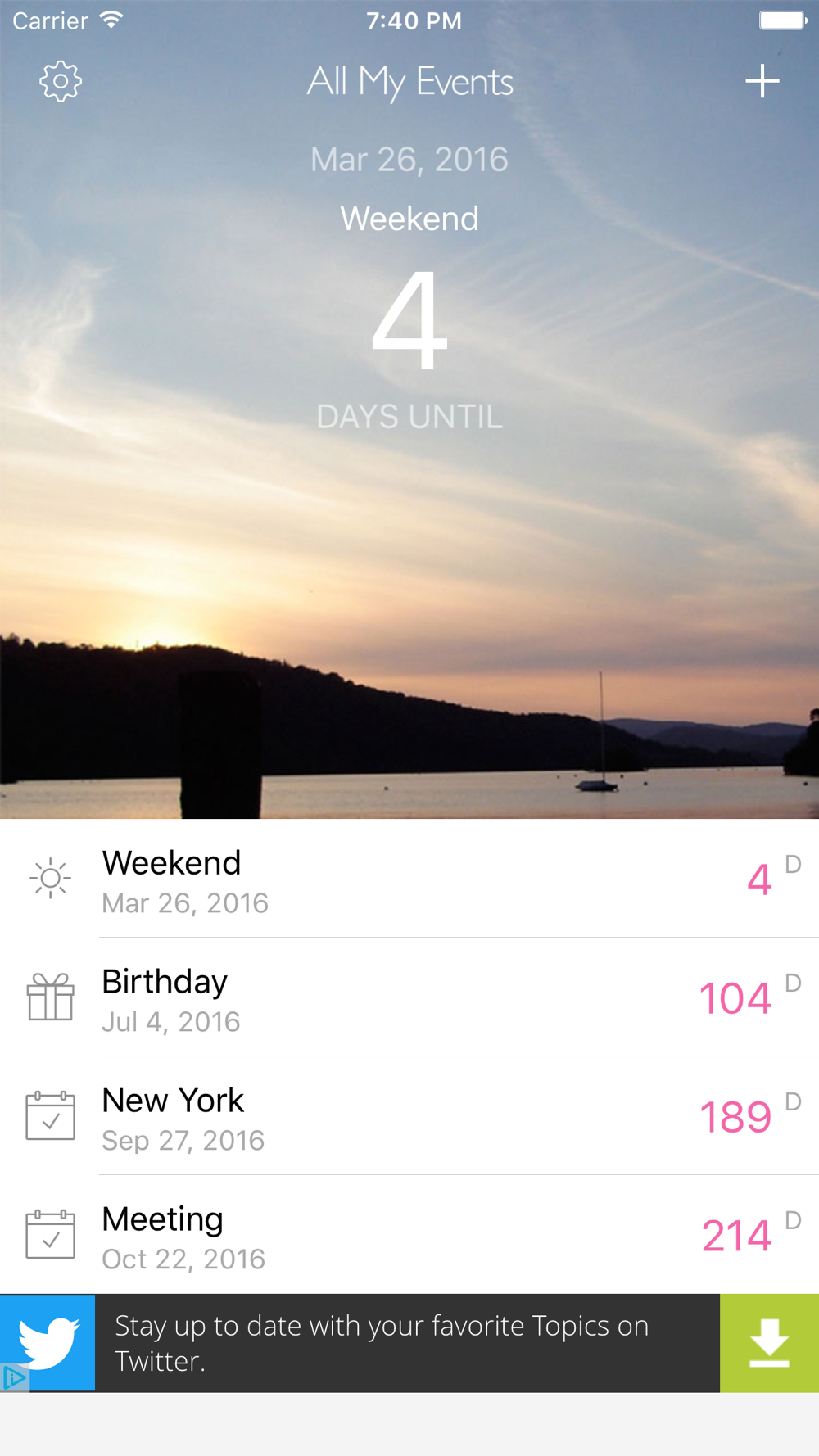The height and width of the screenshot is (1456, 819).
Task: Open the Birthday event row
Action: point(409,997)
